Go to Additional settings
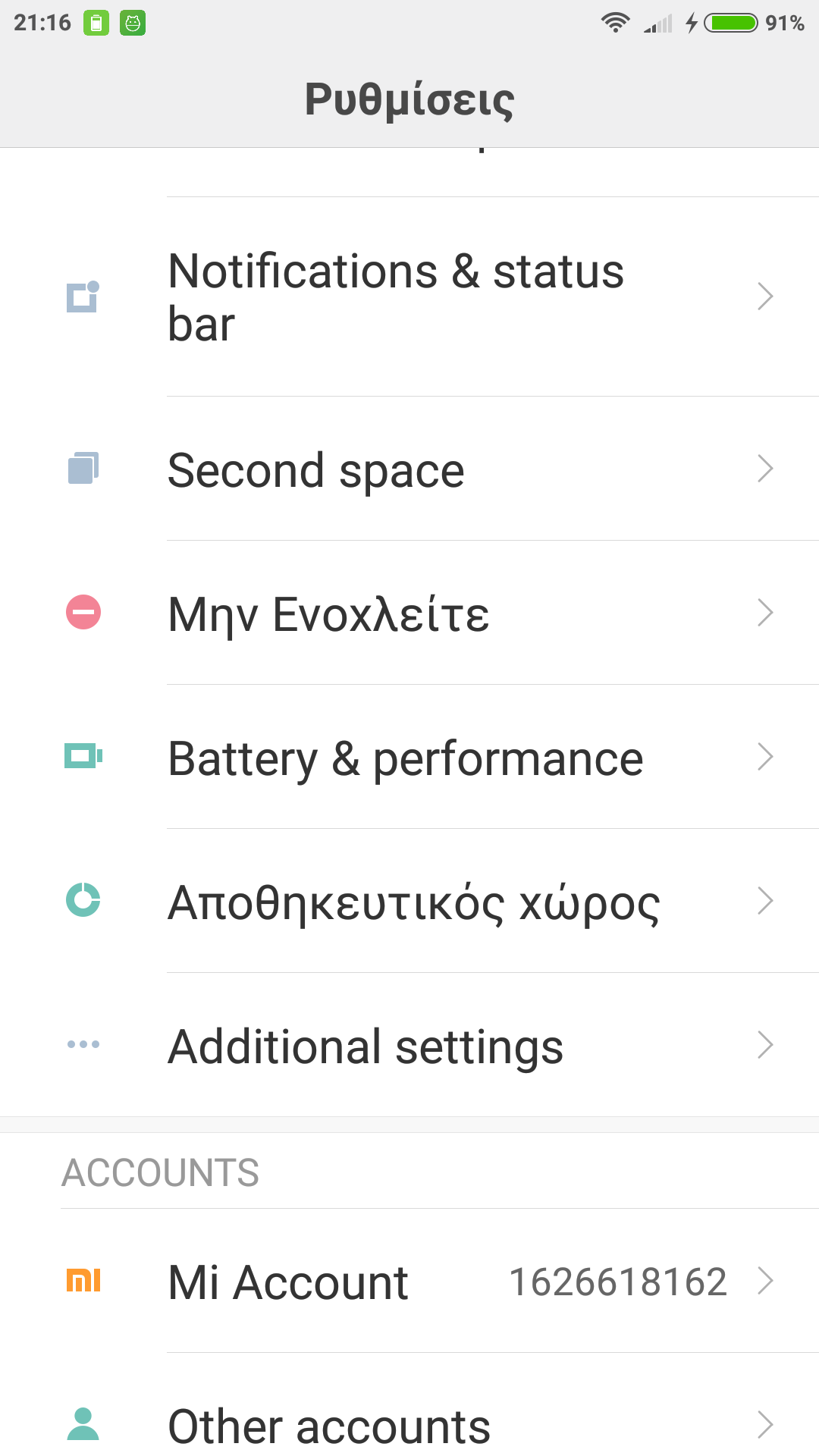Viewport: 819px width, 1456px height. [409, 1046]
